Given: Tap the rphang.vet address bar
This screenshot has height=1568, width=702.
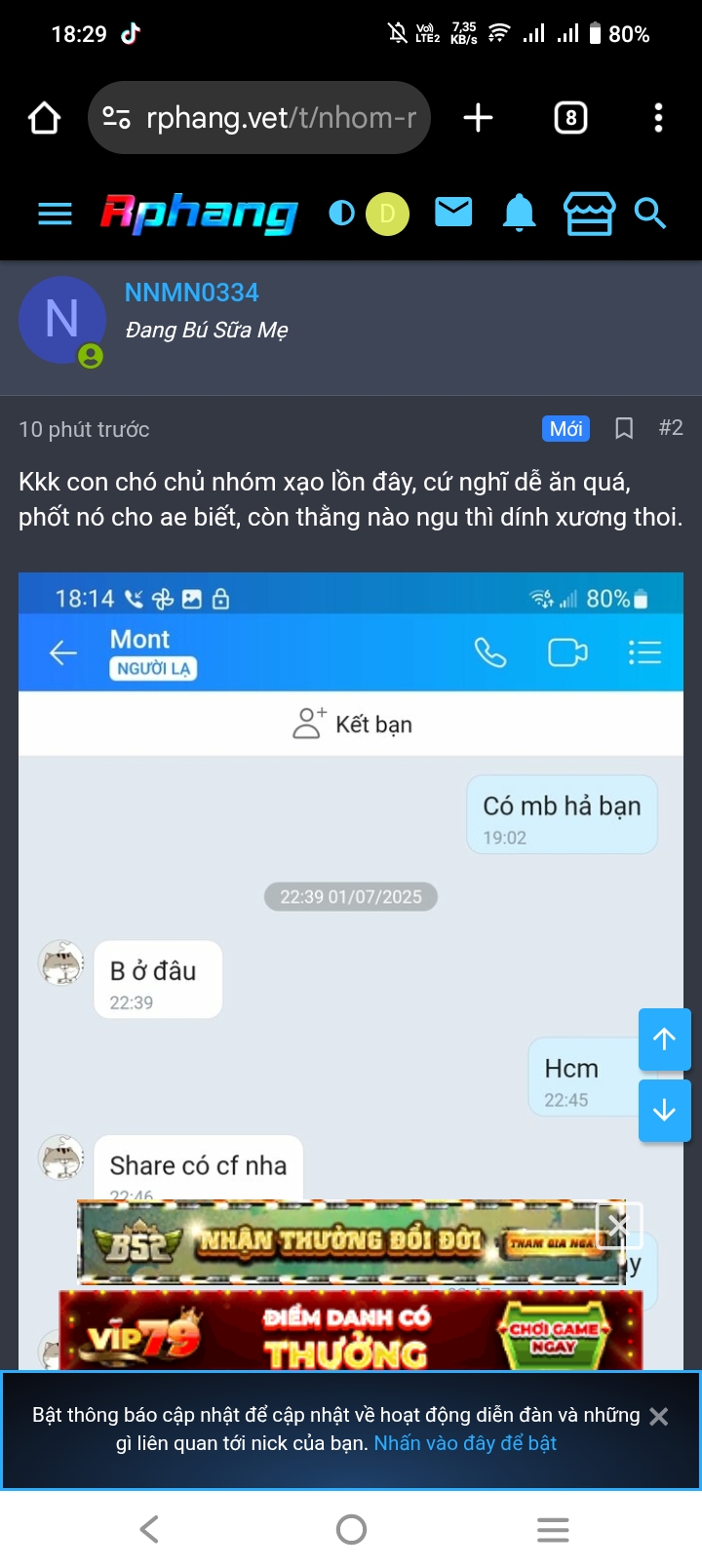Looking at the screenshot, I should tap(259, 118).
